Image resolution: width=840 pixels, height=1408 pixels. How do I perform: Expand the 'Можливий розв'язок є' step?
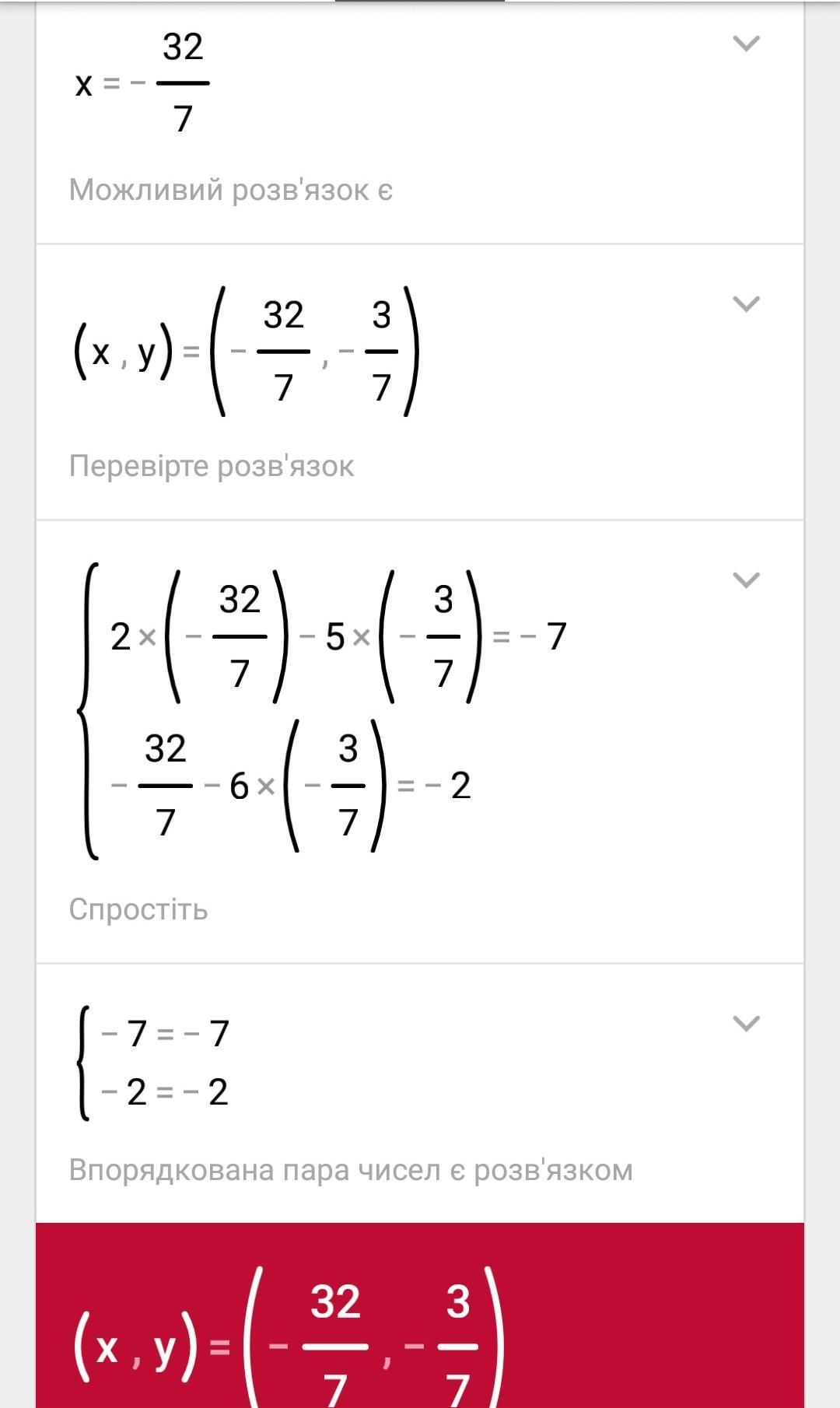click(x=746, y=44)
